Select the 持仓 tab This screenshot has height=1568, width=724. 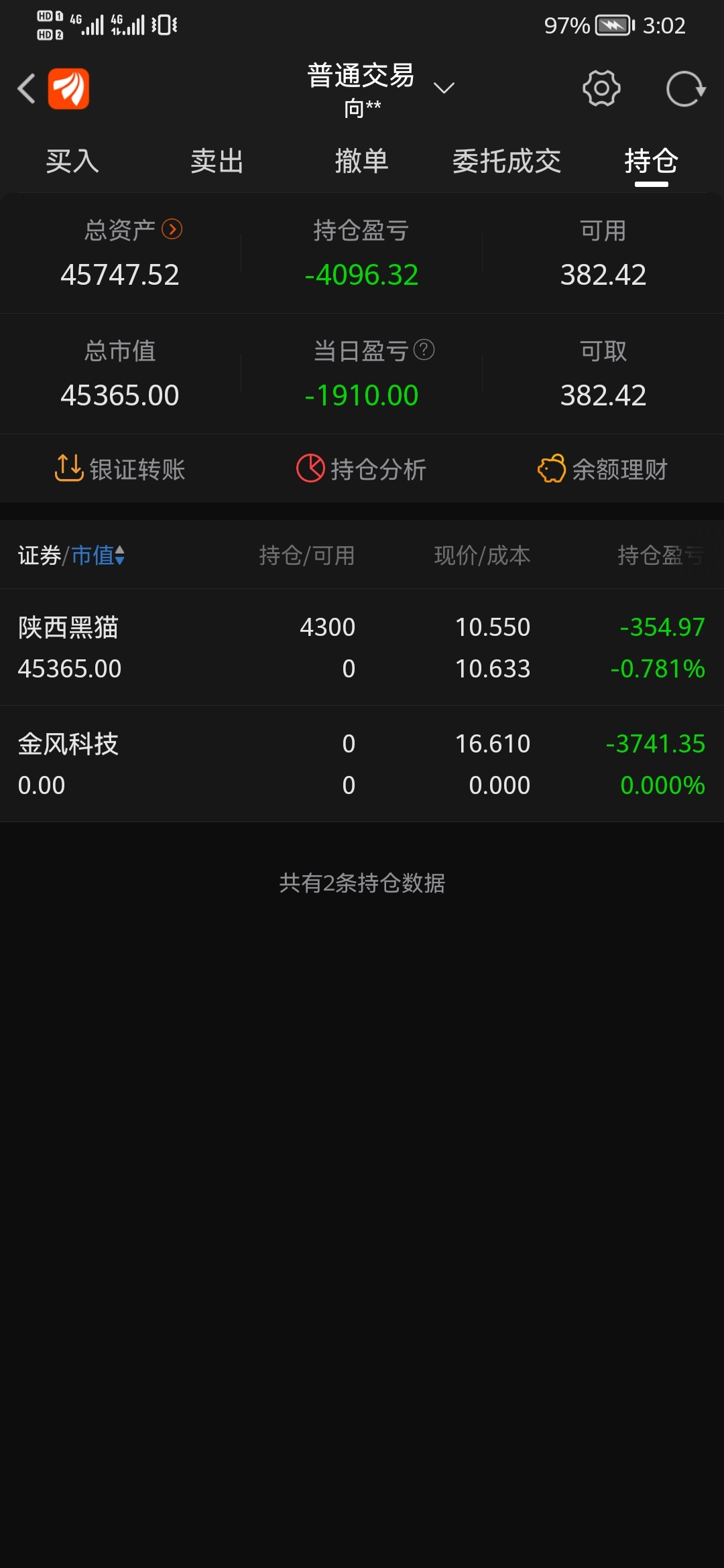pos(652,161)
